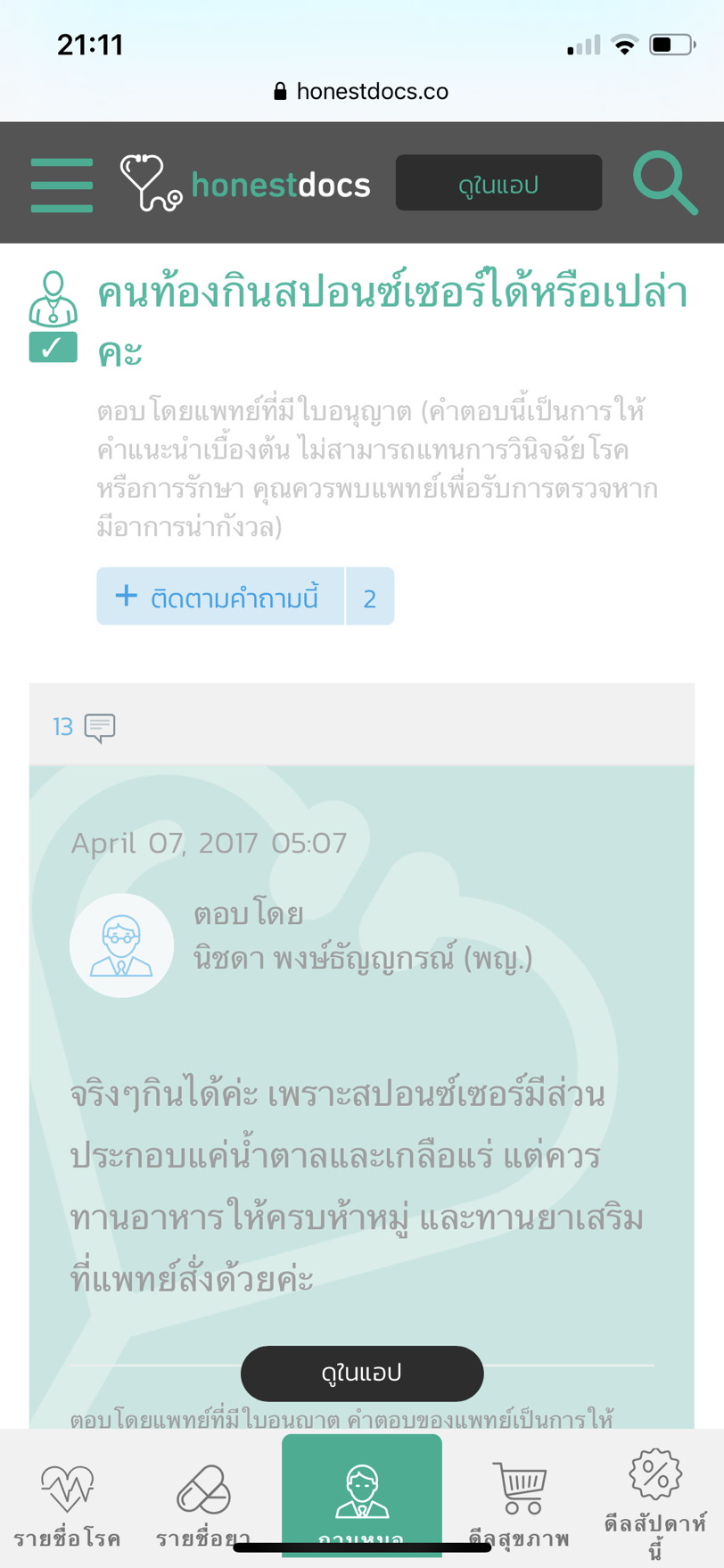Tap the top ดูในแอป button in the header
The width and height of the screenshot is (724, 1568).
click(498, 184)
